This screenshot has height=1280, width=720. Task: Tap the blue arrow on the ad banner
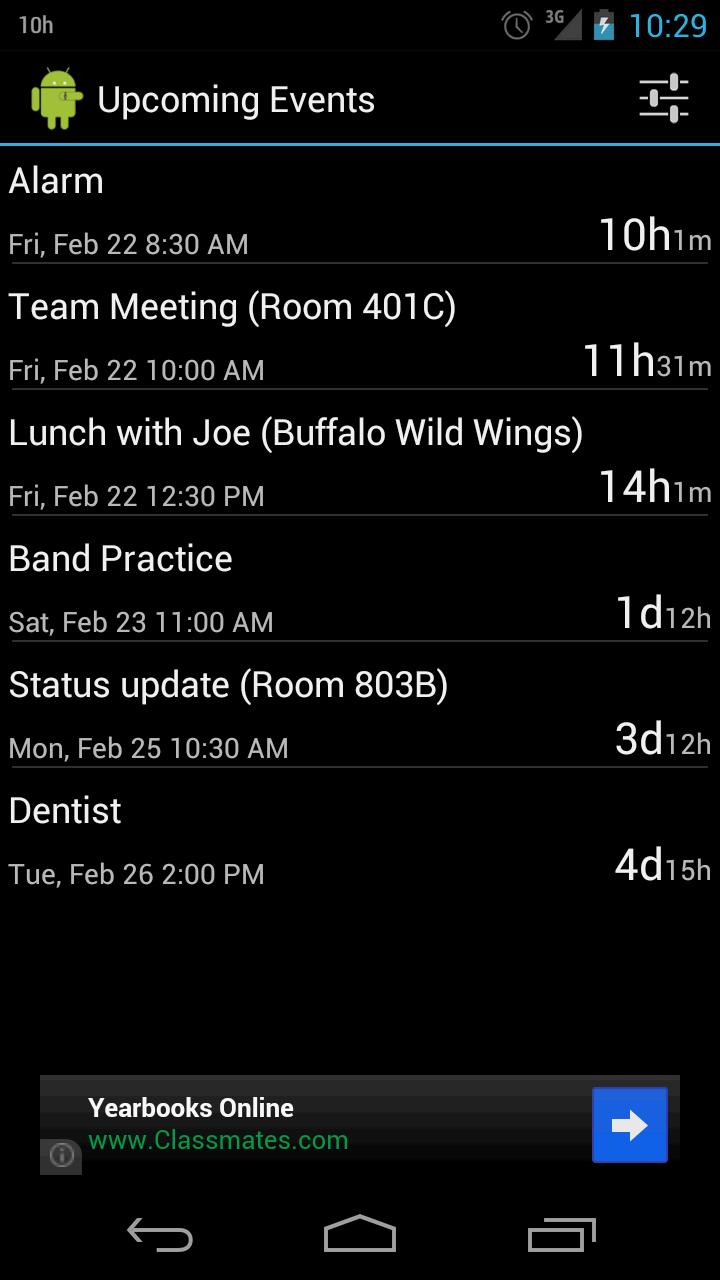pos(629,1124)
